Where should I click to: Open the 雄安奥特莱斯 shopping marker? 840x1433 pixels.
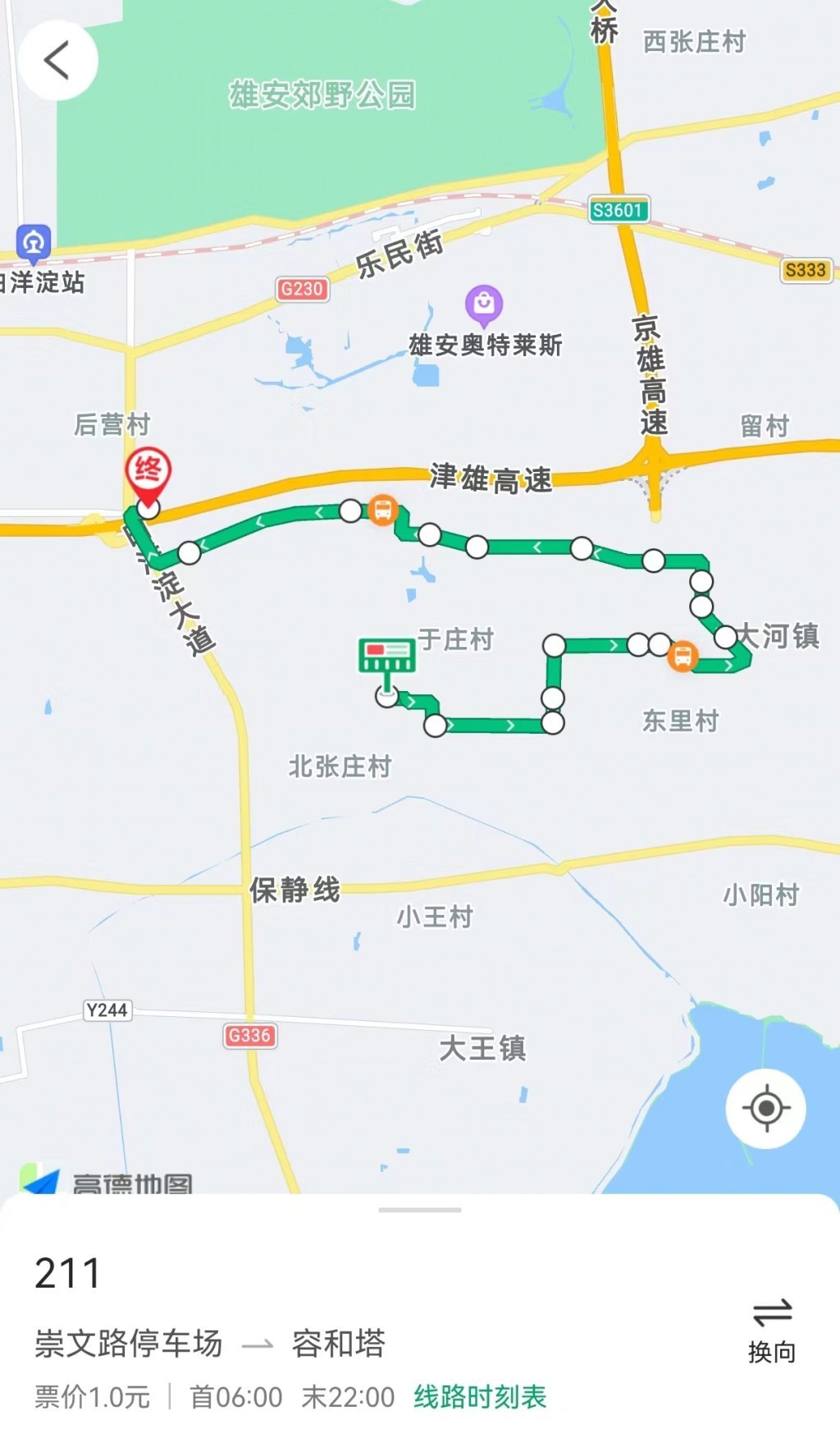pos(484,306)
